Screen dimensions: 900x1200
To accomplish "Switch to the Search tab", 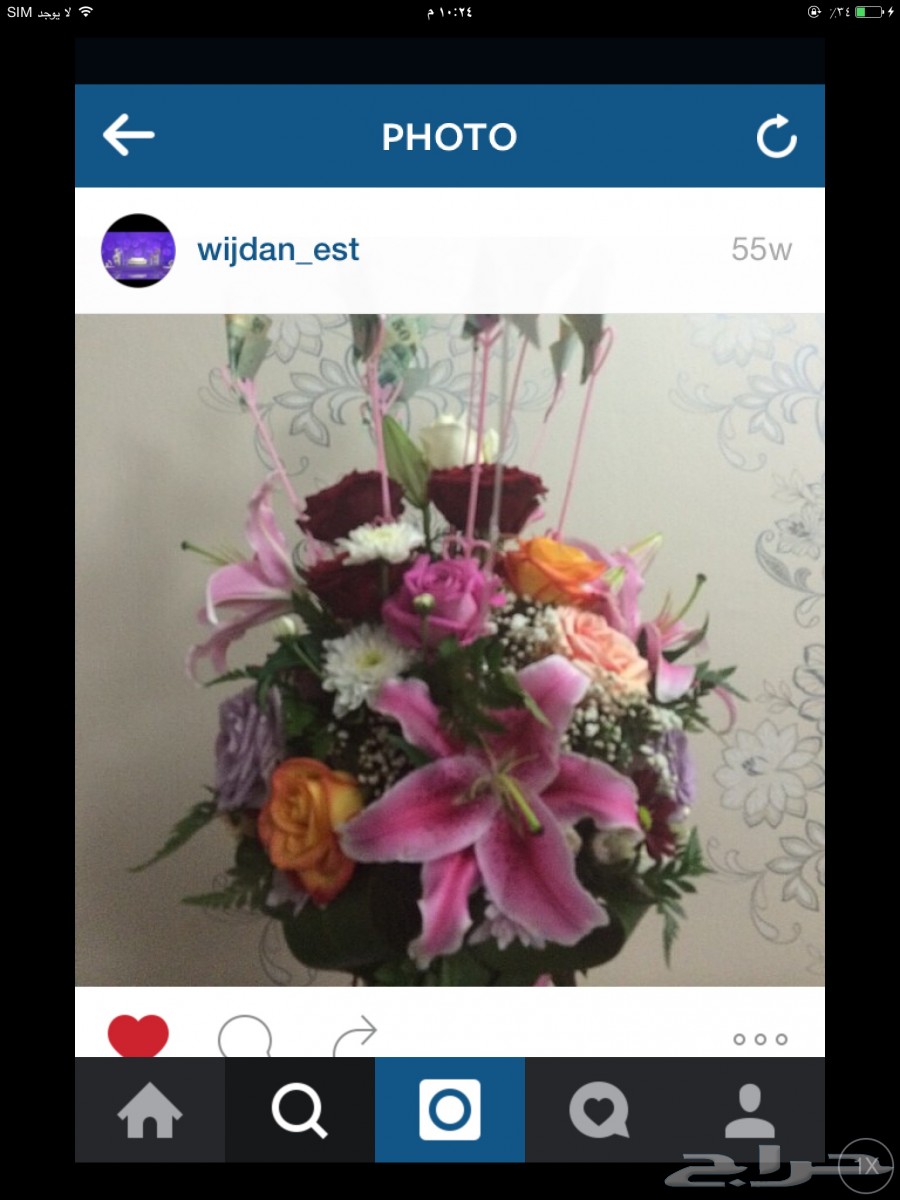I will coord(300,1110).
